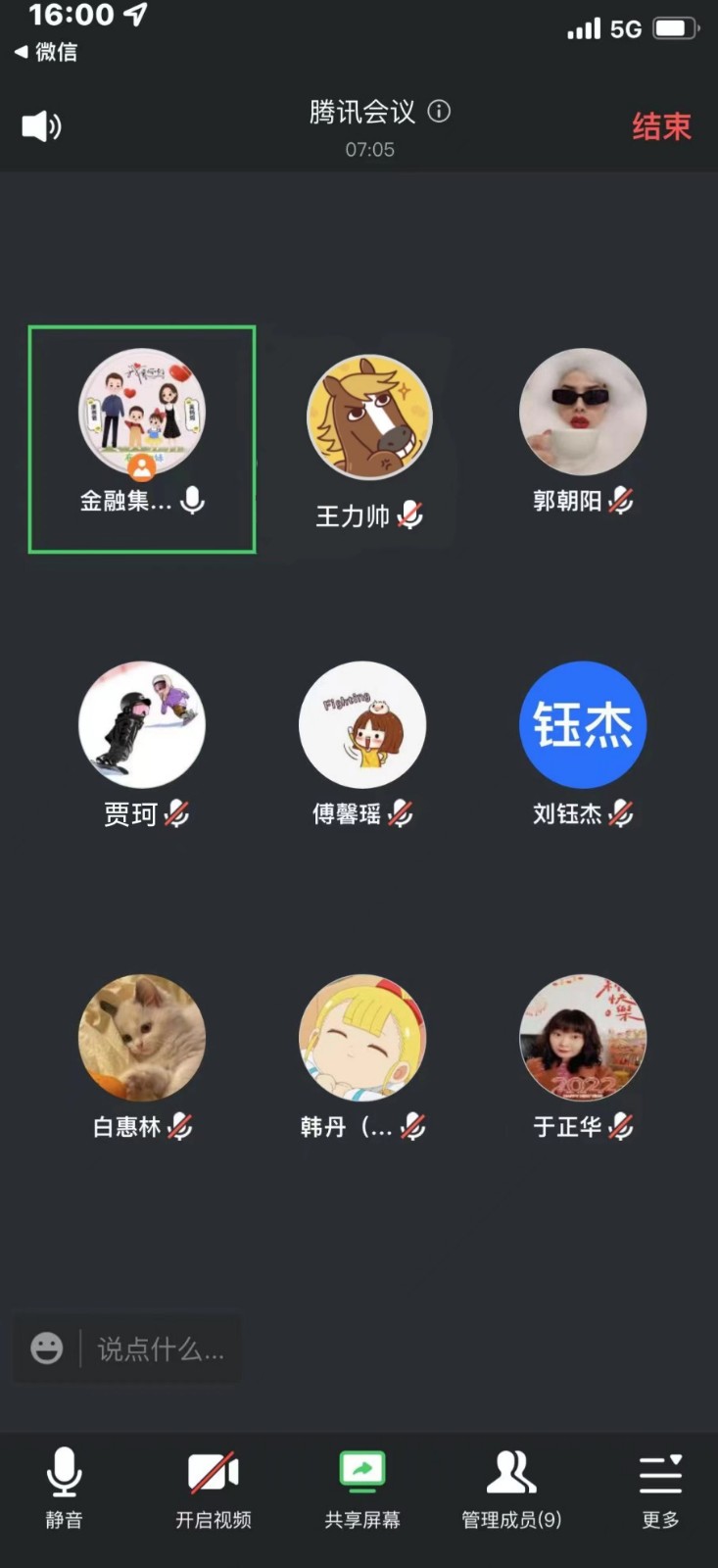Tap the 说点什么 chat input field
The height and width of the screenshot is (1568, 718).
click(x=162, y=1349)
